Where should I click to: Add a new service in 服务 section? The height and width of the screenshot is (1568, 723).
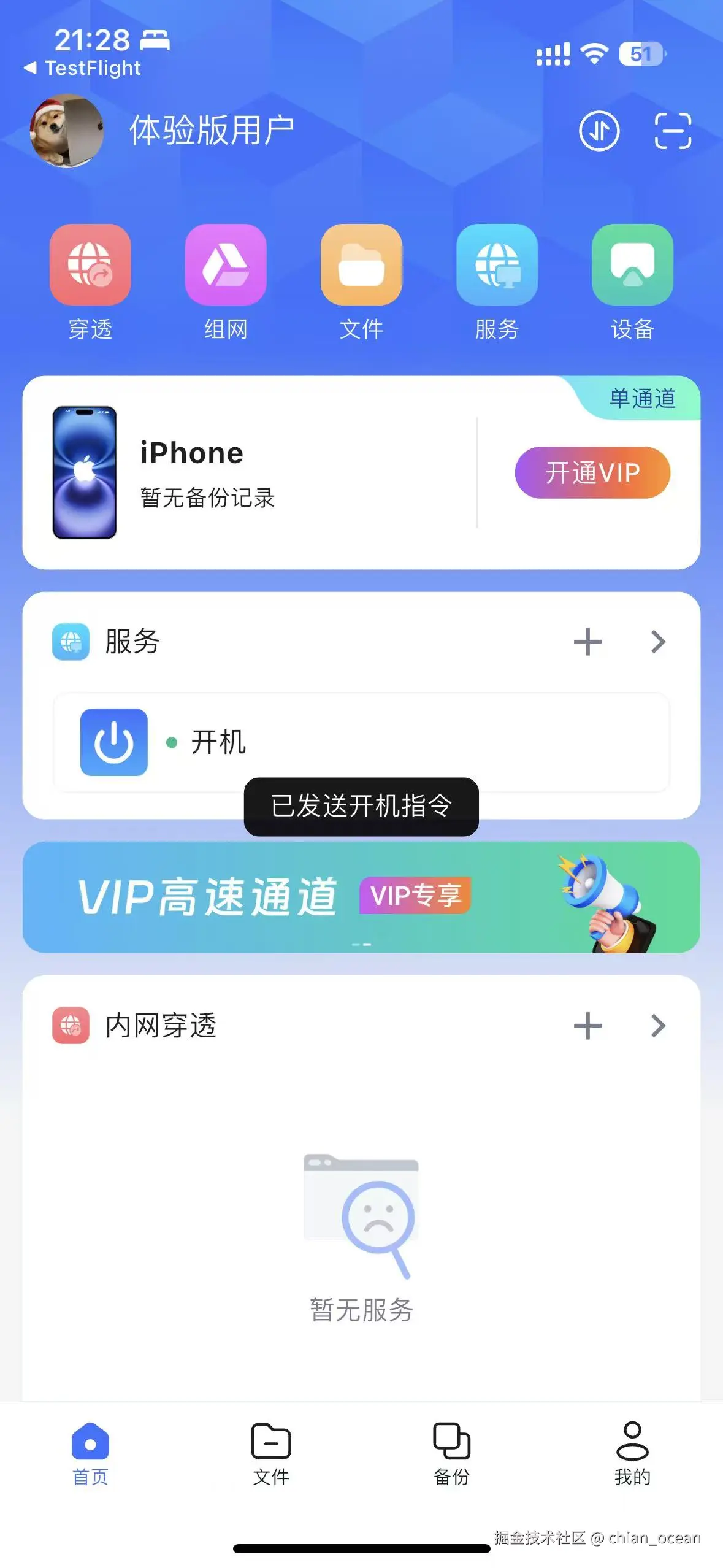[x=587, y=642]
